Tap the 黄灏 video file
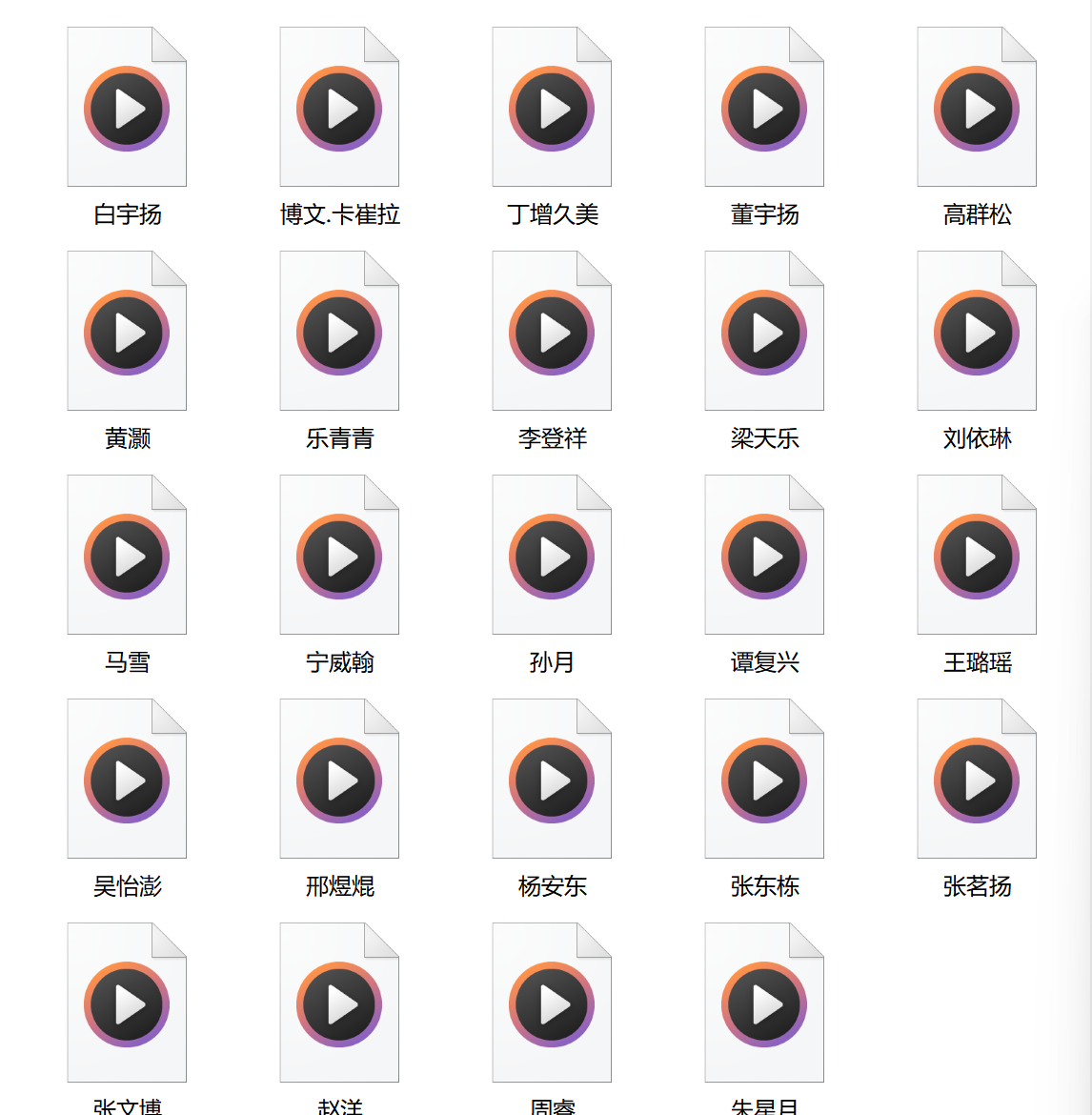The height and width of the screenshot is (1115, 1092). (x=127, y=333)
